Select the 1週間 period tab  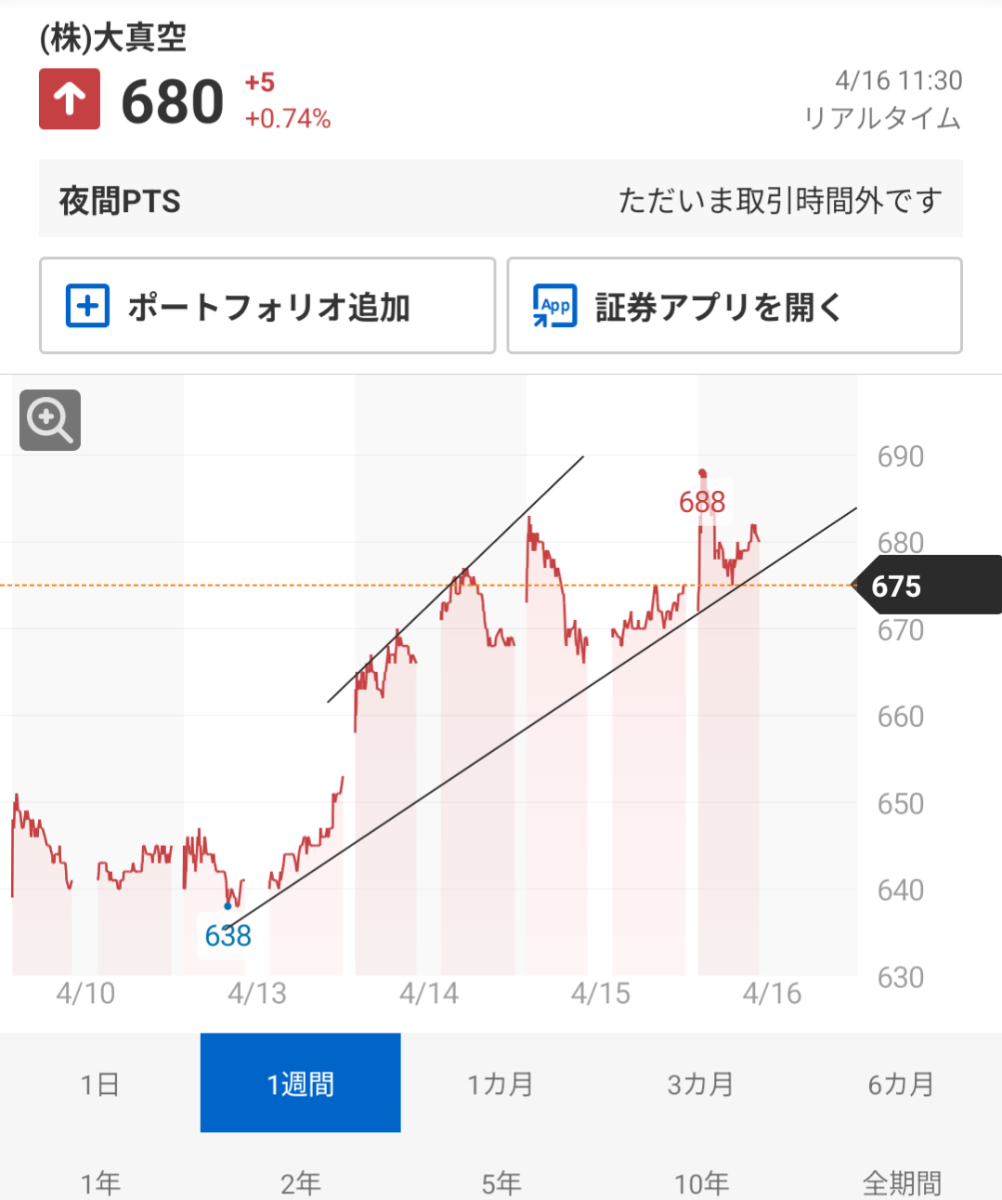300,1083
